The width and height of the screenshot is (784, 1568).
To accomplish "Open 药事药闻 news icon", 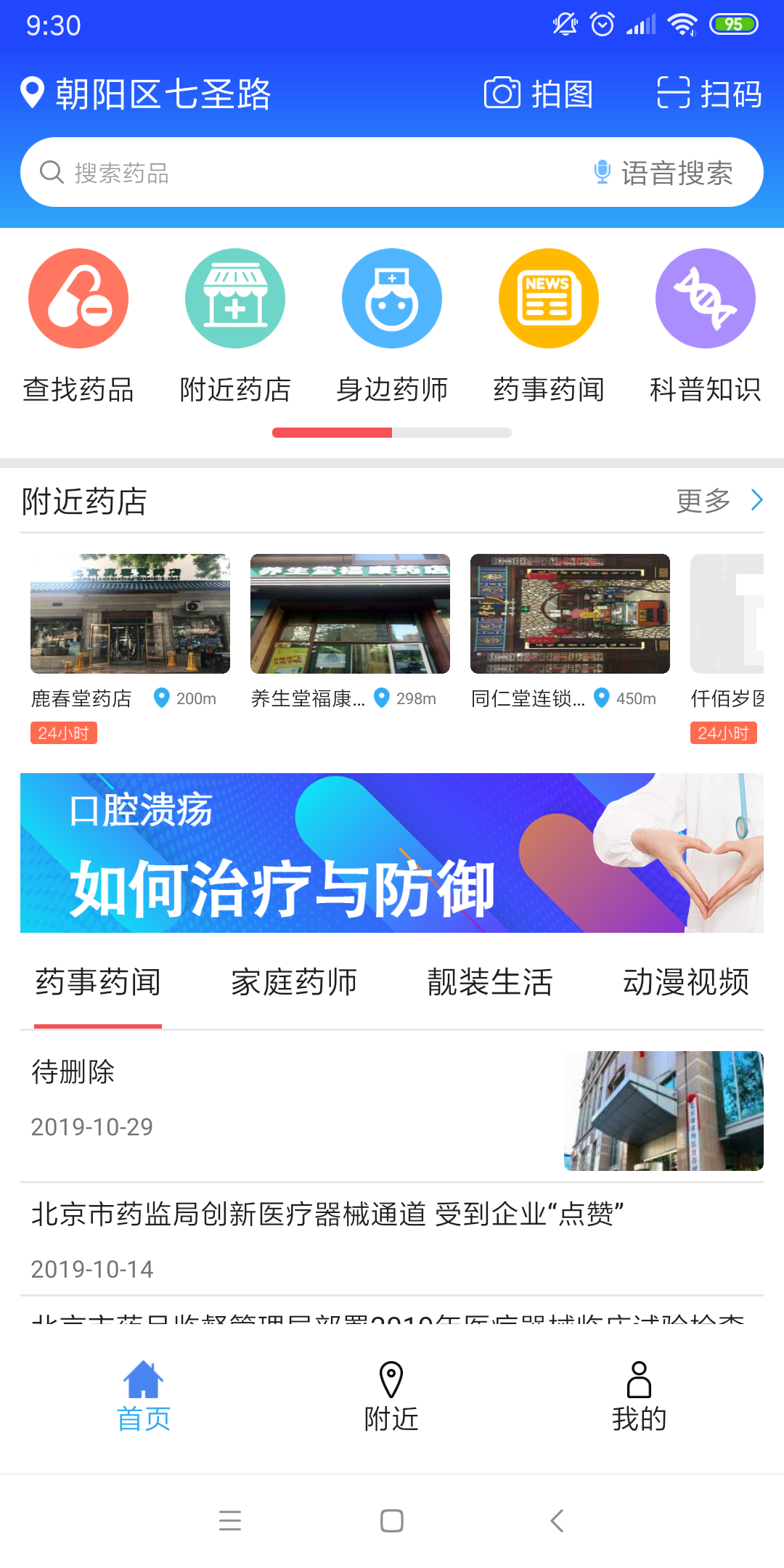I will (x=549, y=298).
